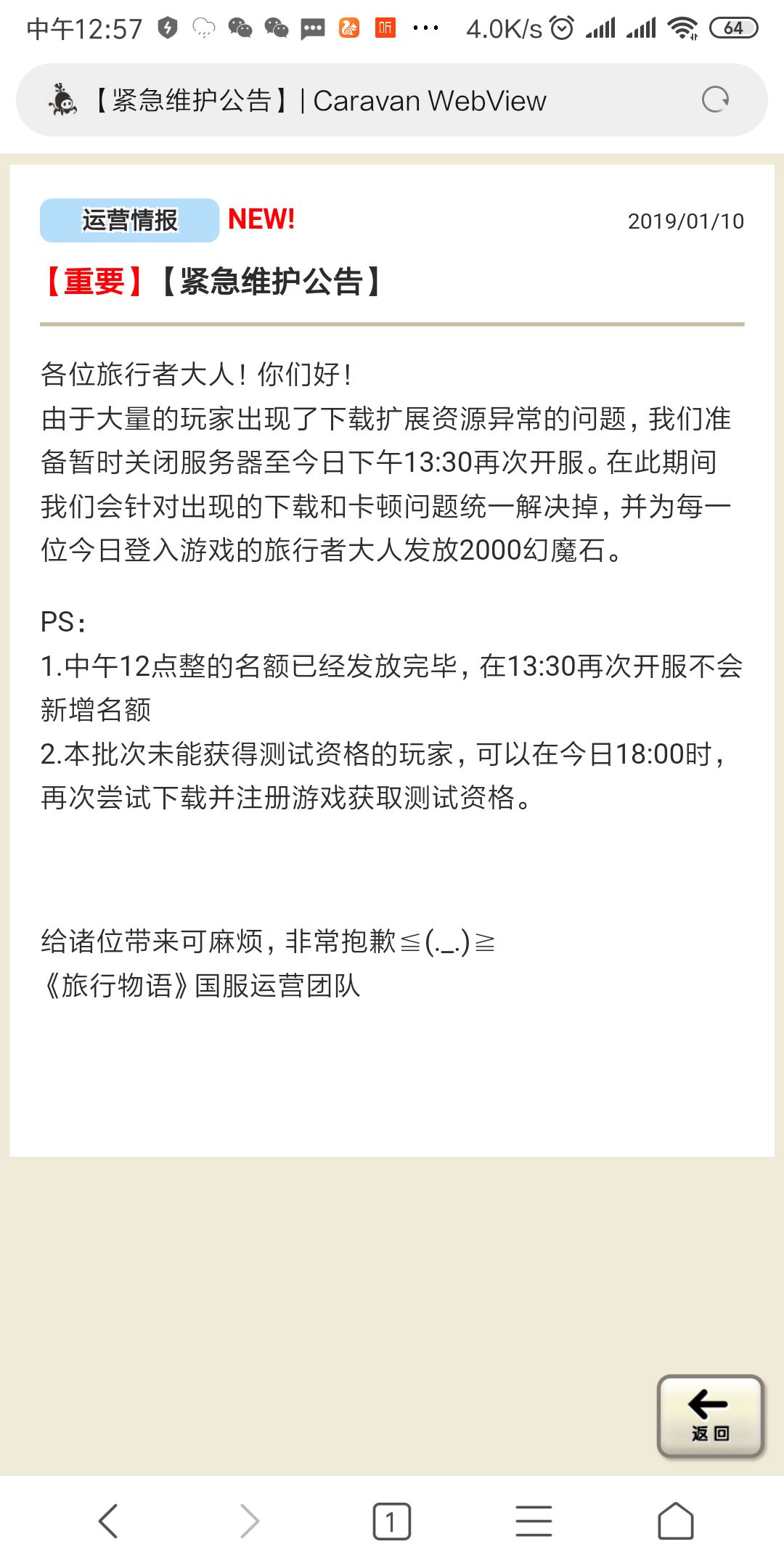Go to the browser home page
Image resolution: width=784 pixels, height=1568 pixels.
(676, 1521)
